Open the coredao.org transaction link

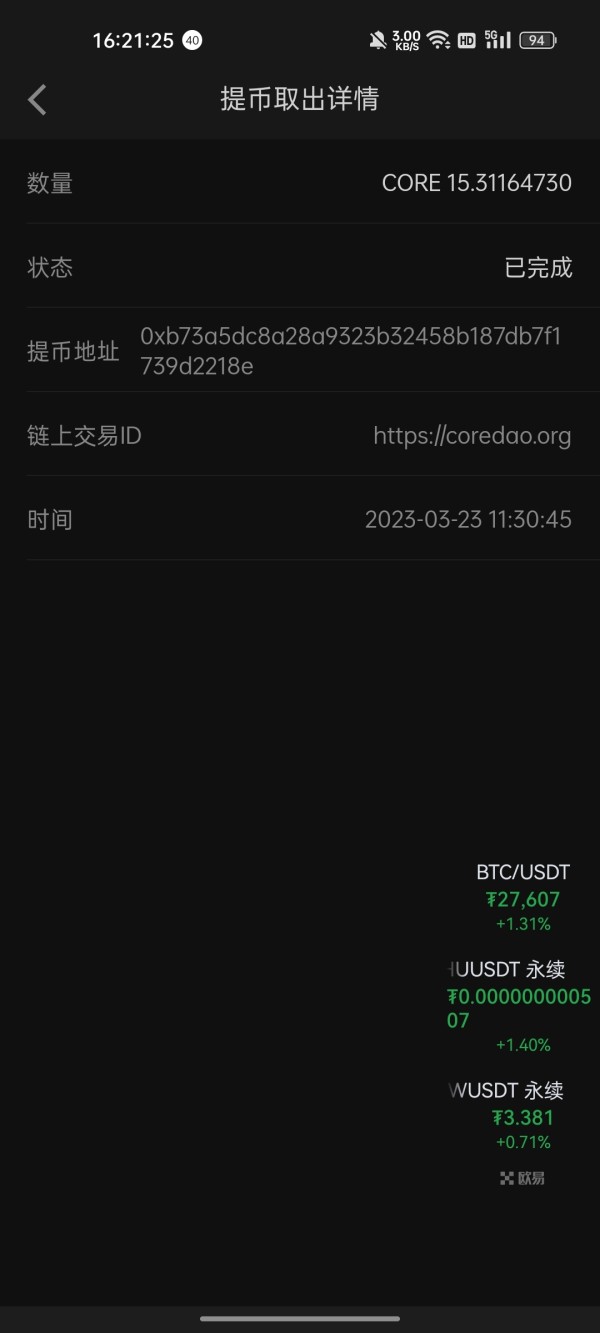(x=472, y=436)
